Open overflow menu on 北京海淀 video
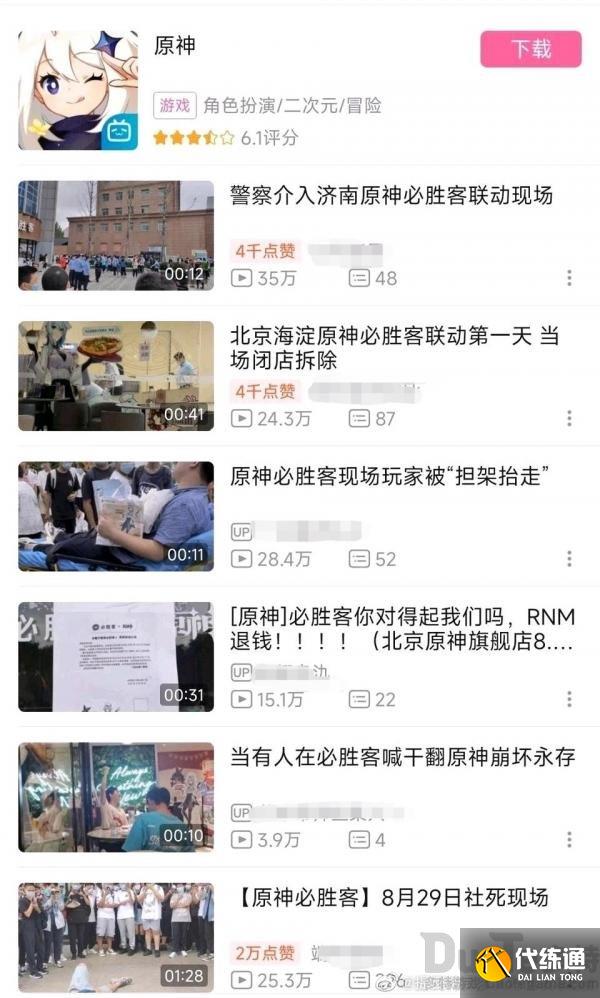Viewport: 600px width, 998px height. (x=569, y=418)
